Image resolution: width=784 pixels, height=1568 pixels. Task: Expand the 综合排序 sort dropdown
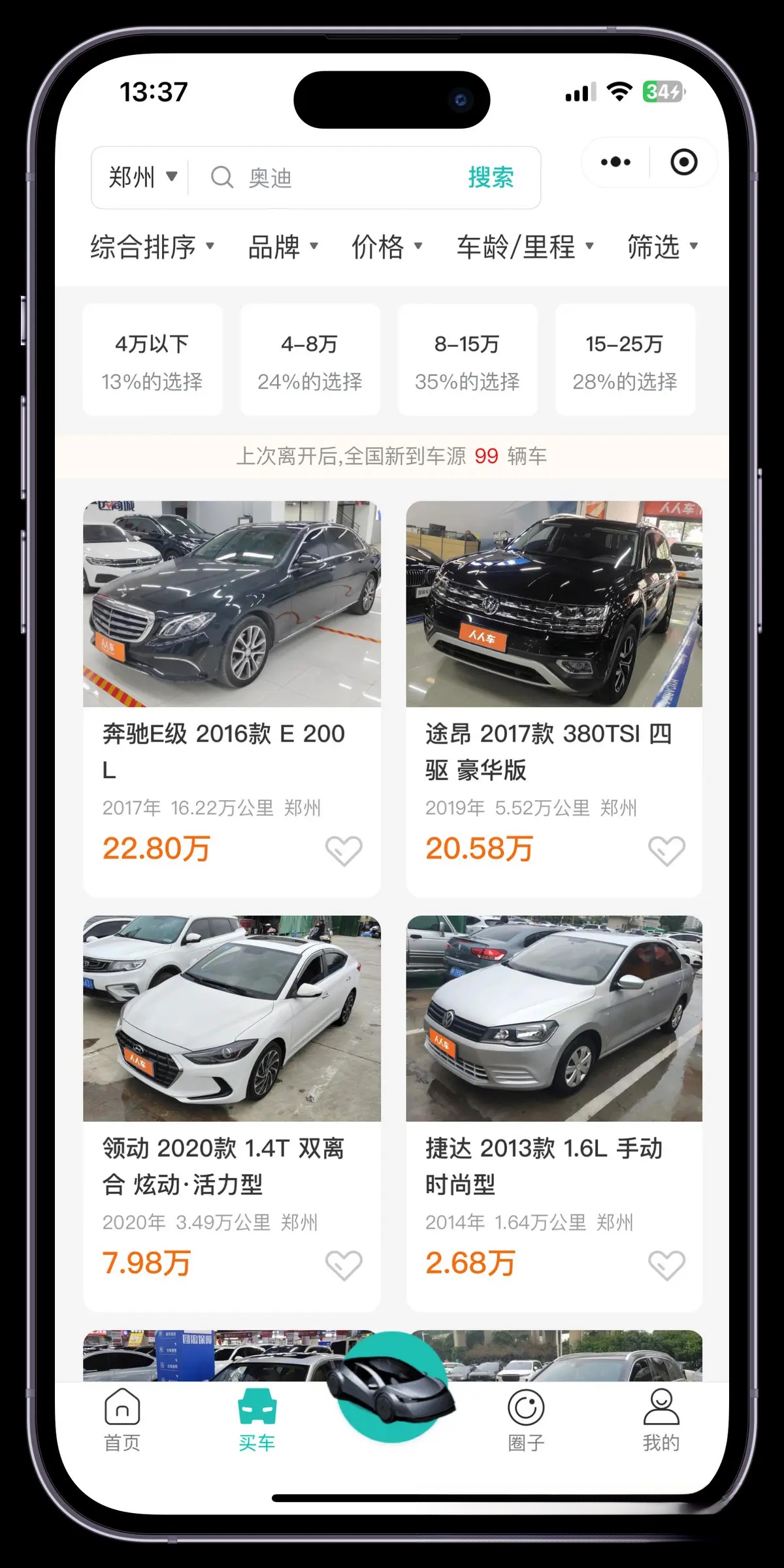pyautogui.click(x=152, y=247)
